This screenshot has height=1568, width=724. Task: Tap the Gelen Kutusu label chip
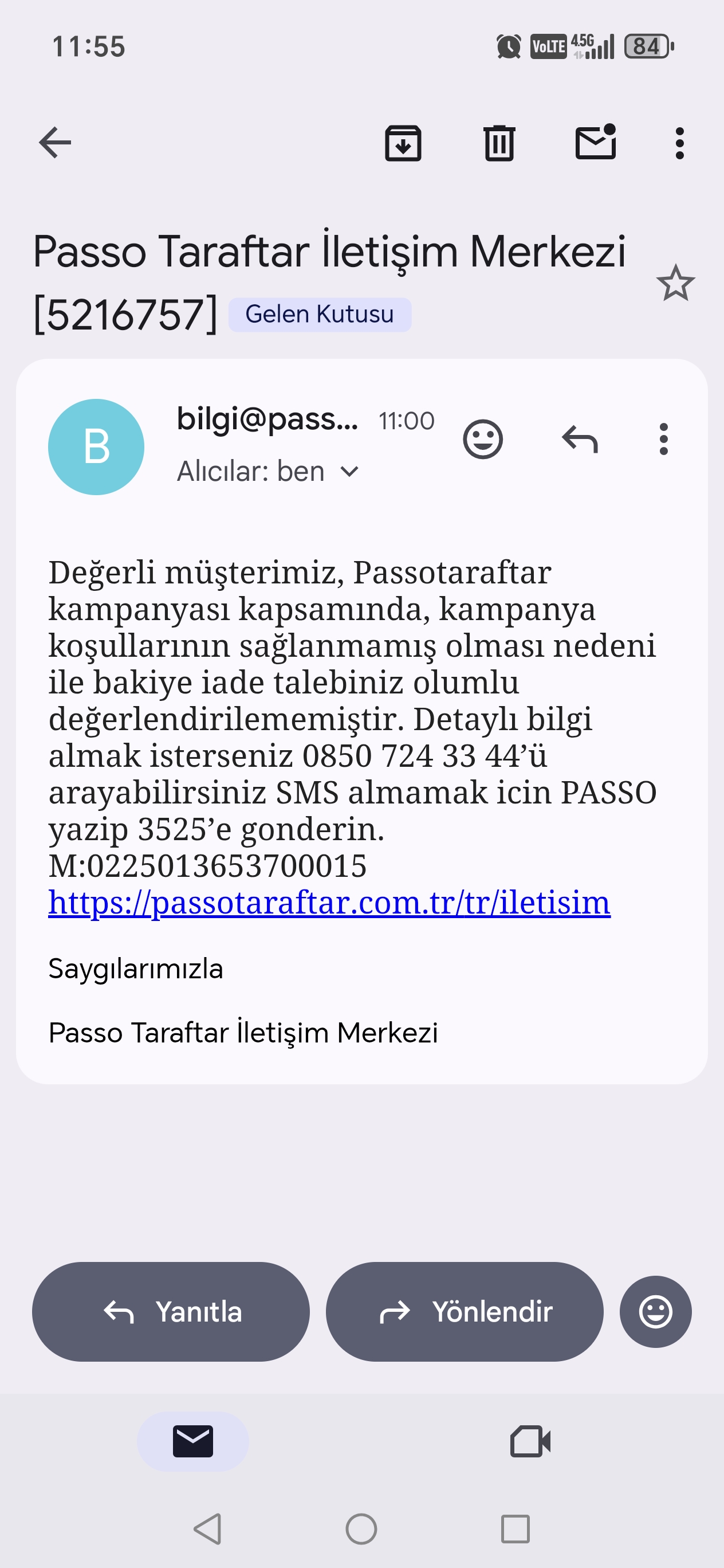click(x=320, y=315)
